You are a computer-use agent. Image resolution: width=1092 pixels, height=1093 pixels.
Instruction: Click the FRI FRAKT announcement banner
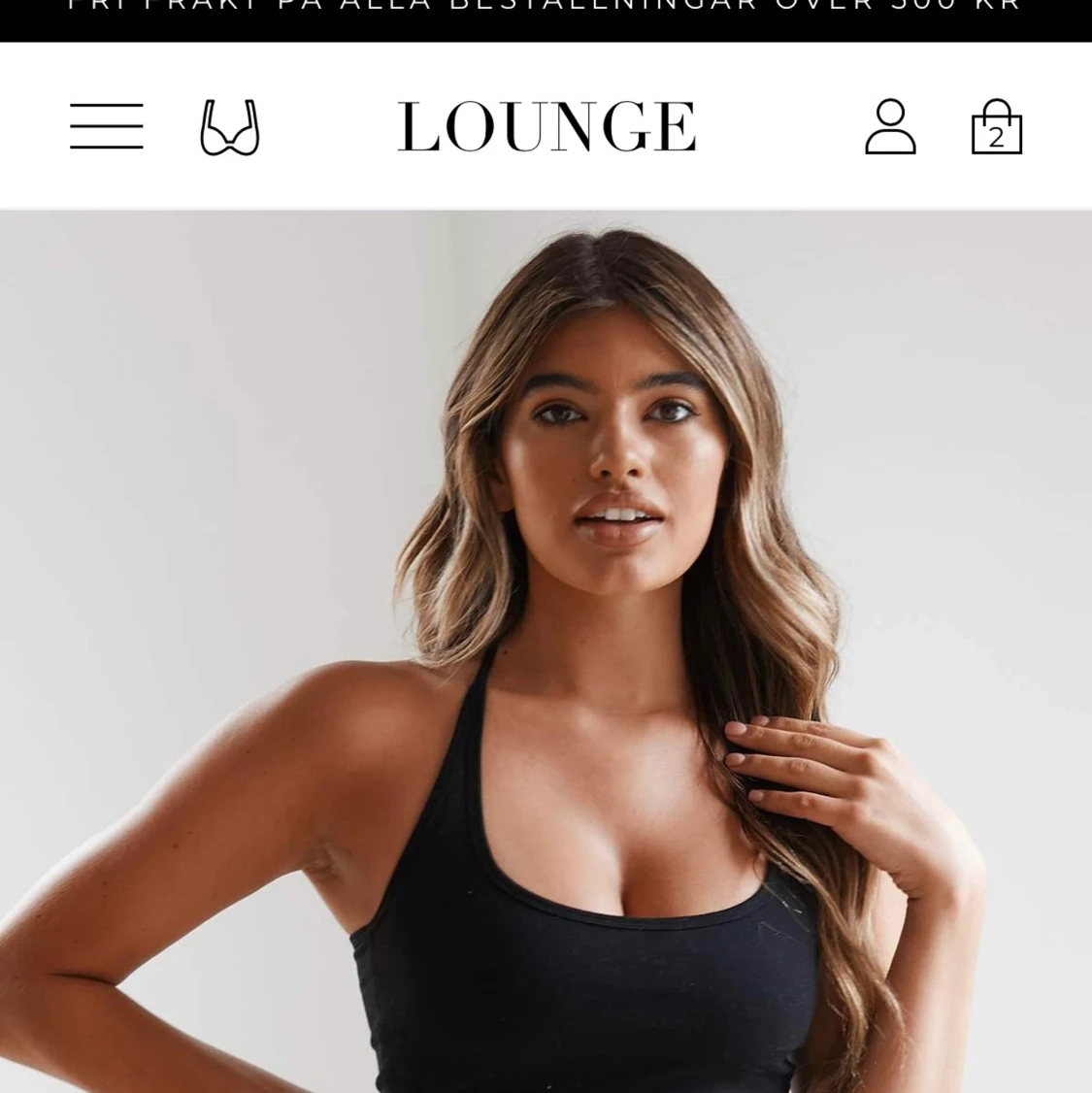click(546, 15)
